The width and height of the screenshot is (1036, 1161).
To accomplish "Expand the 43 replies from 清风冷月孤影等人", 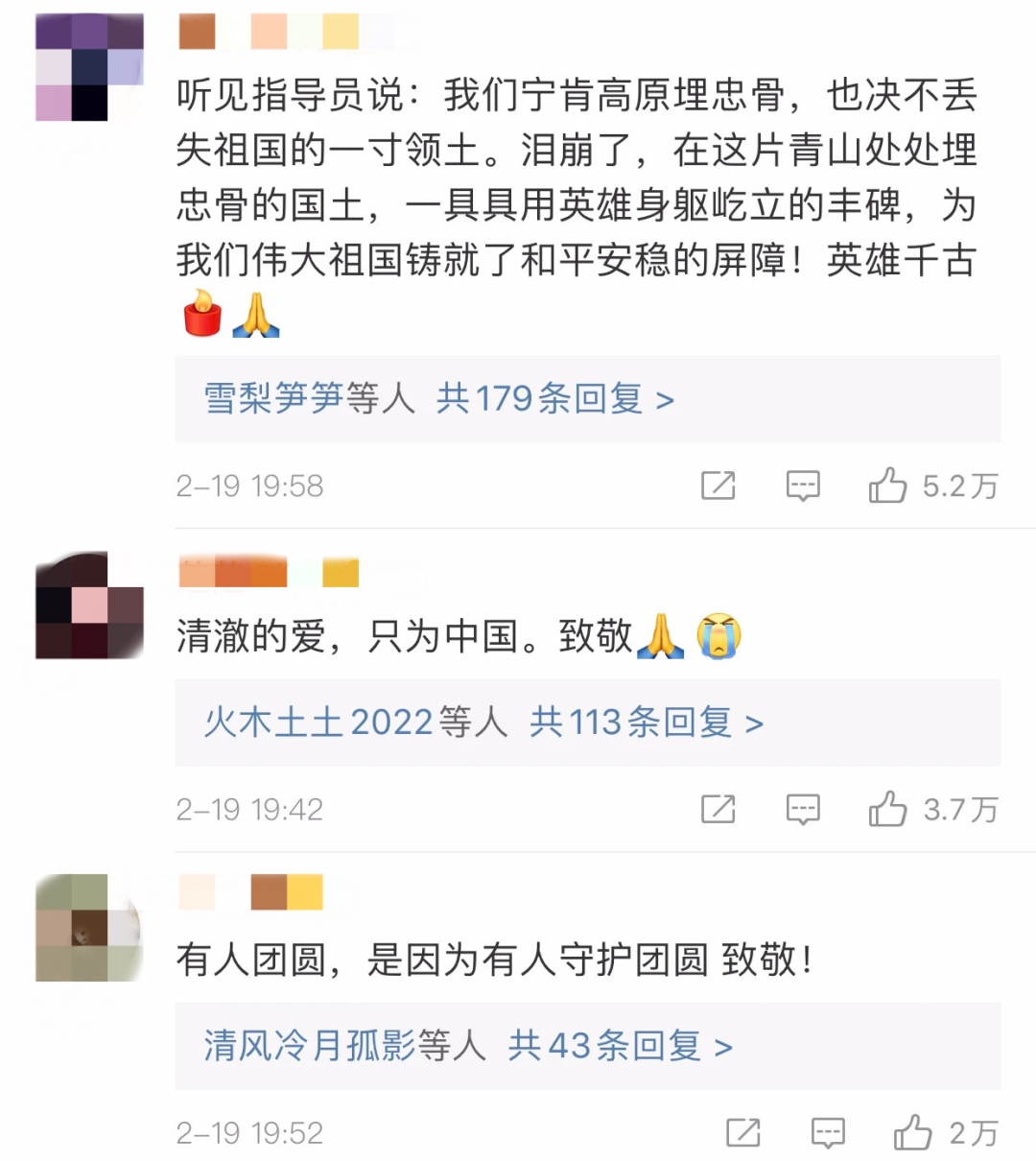I will click(468, 1045).
